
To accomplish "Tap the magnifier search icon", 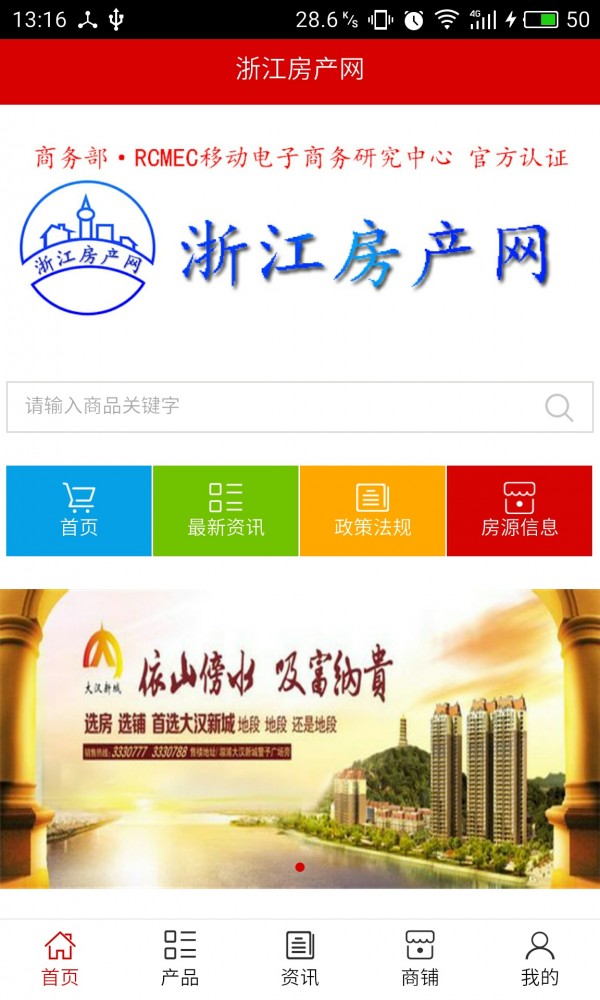I will coord(558,407).
